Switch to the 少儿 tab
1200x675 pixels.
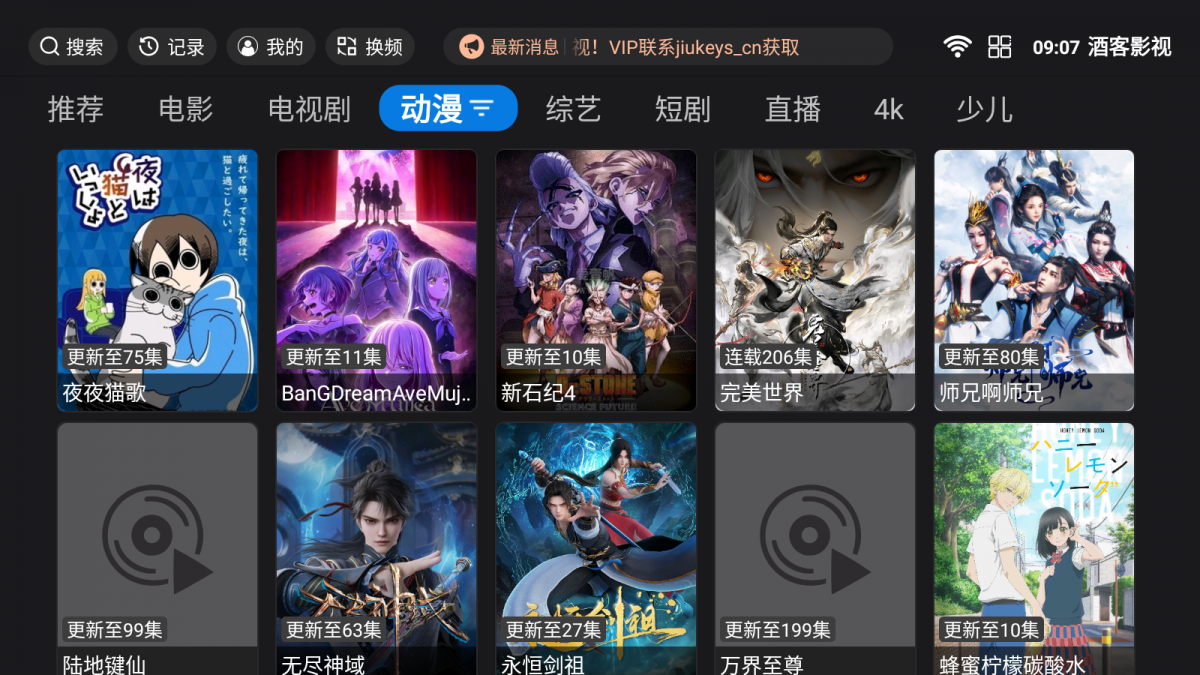click(984, 109)
